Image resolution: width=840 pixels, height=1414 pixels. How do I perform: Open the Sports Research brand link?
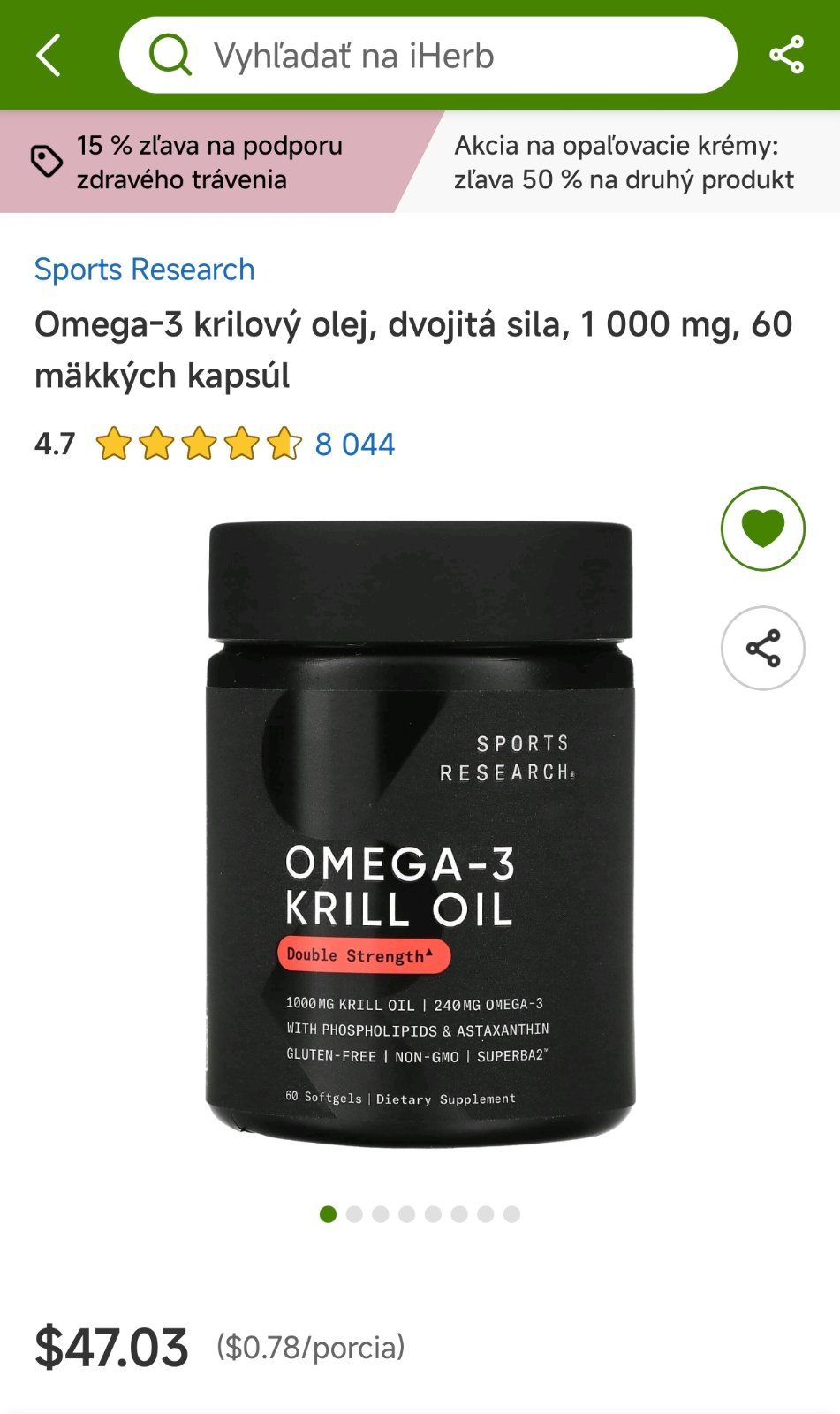click(x=145, y=270)
